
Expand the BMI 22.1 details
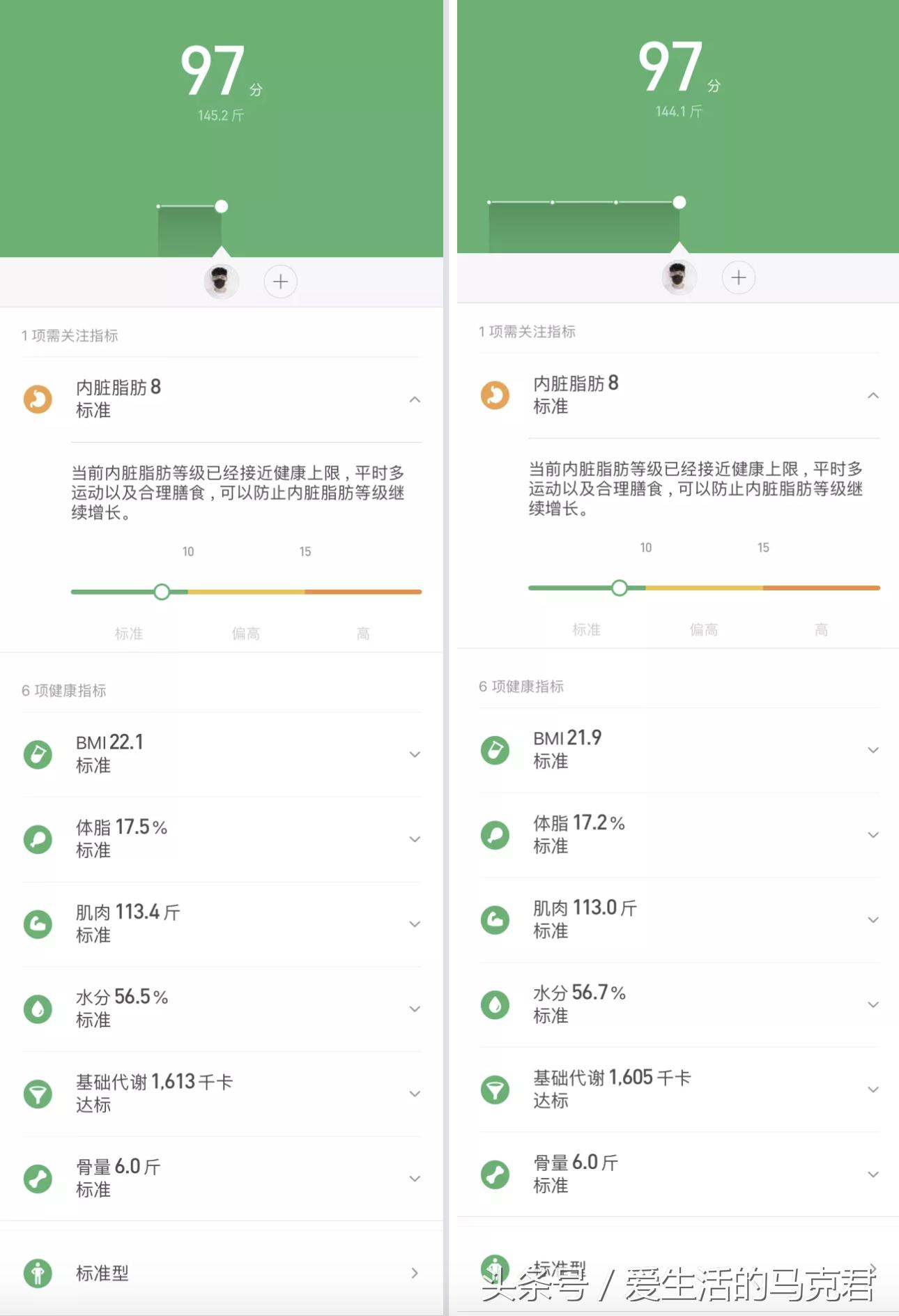click(415, 754)
